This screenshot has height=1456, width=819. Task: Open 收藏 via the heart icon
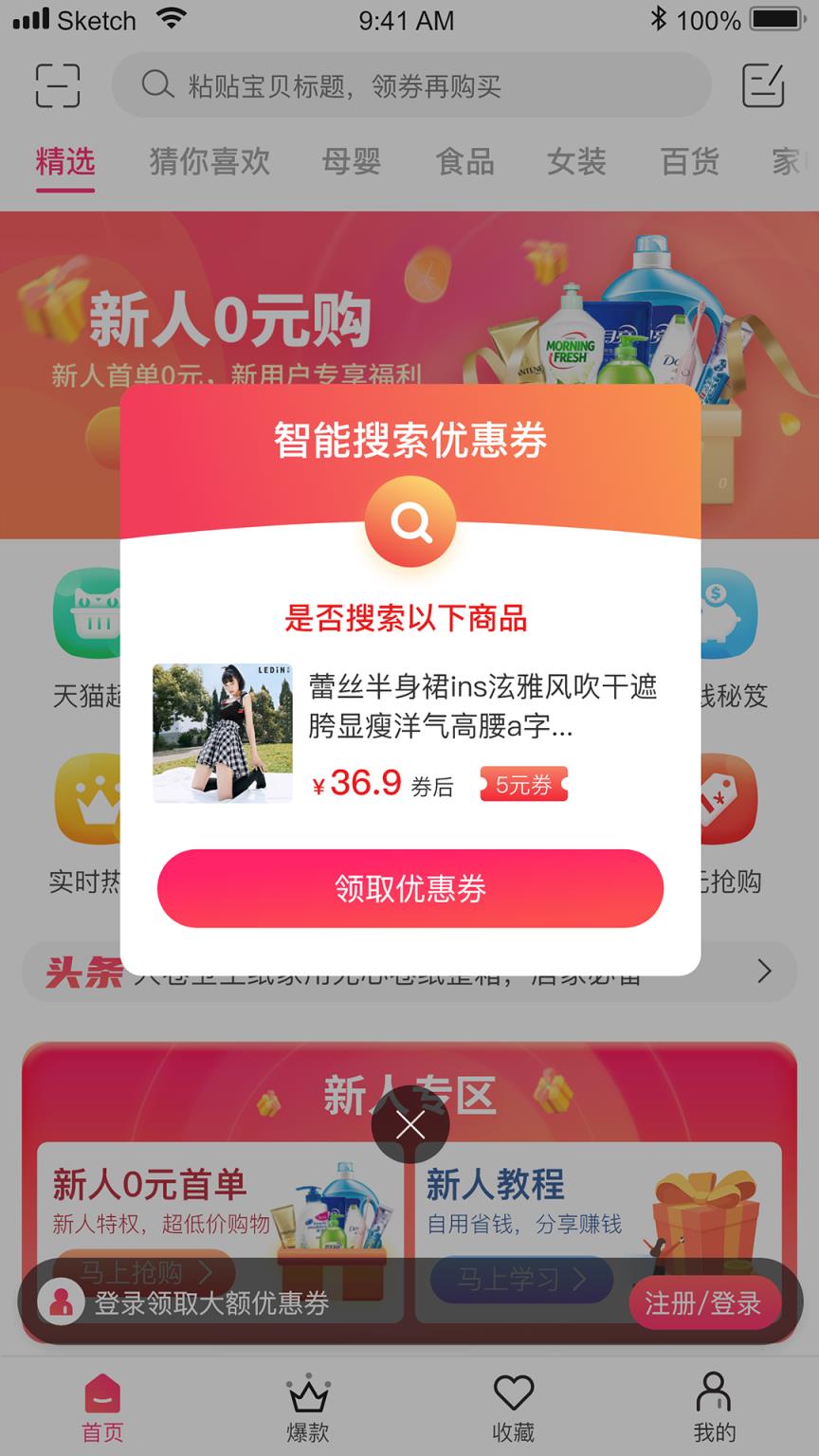(512, 1391)
